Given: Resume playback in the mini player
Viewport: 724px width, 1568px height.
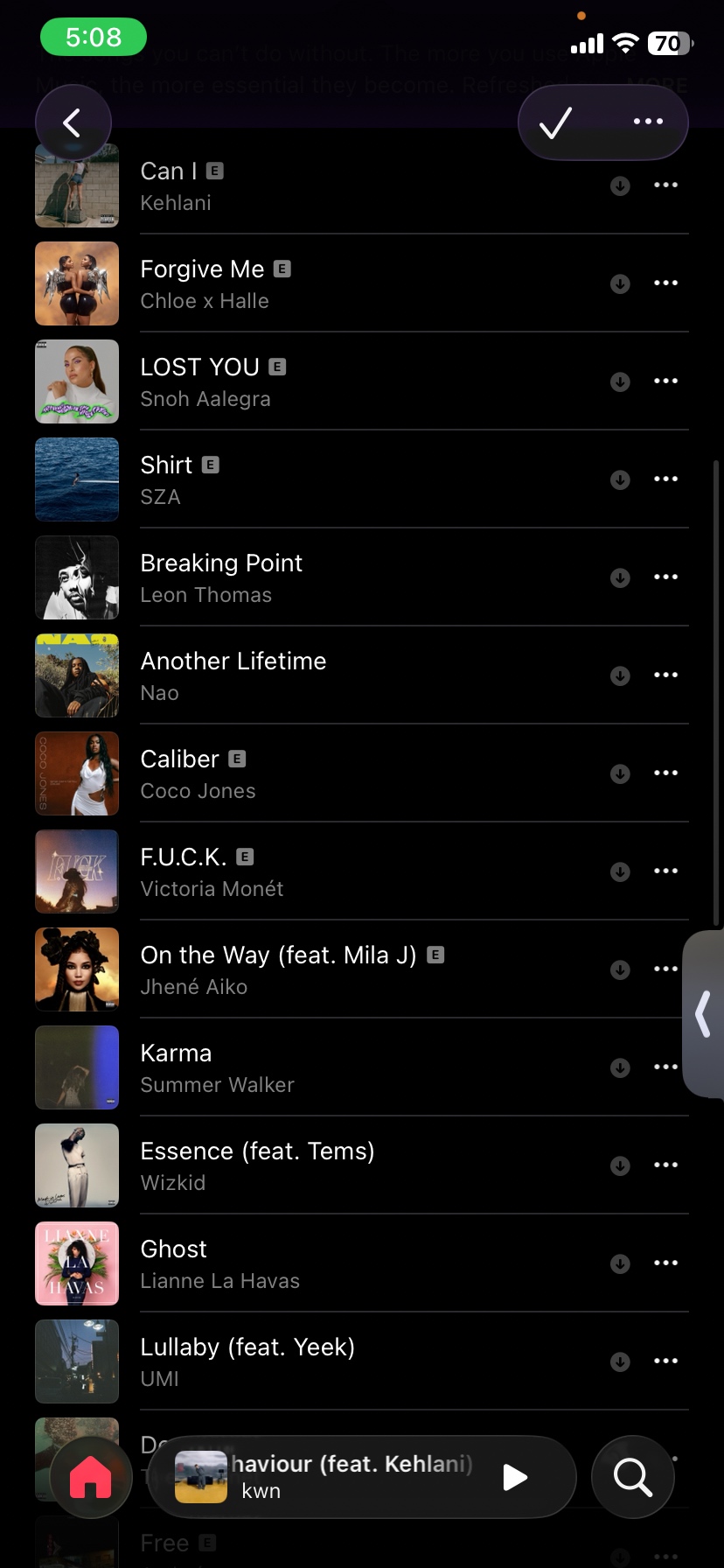Looking at the screenshot, I should coord(515,1478).
